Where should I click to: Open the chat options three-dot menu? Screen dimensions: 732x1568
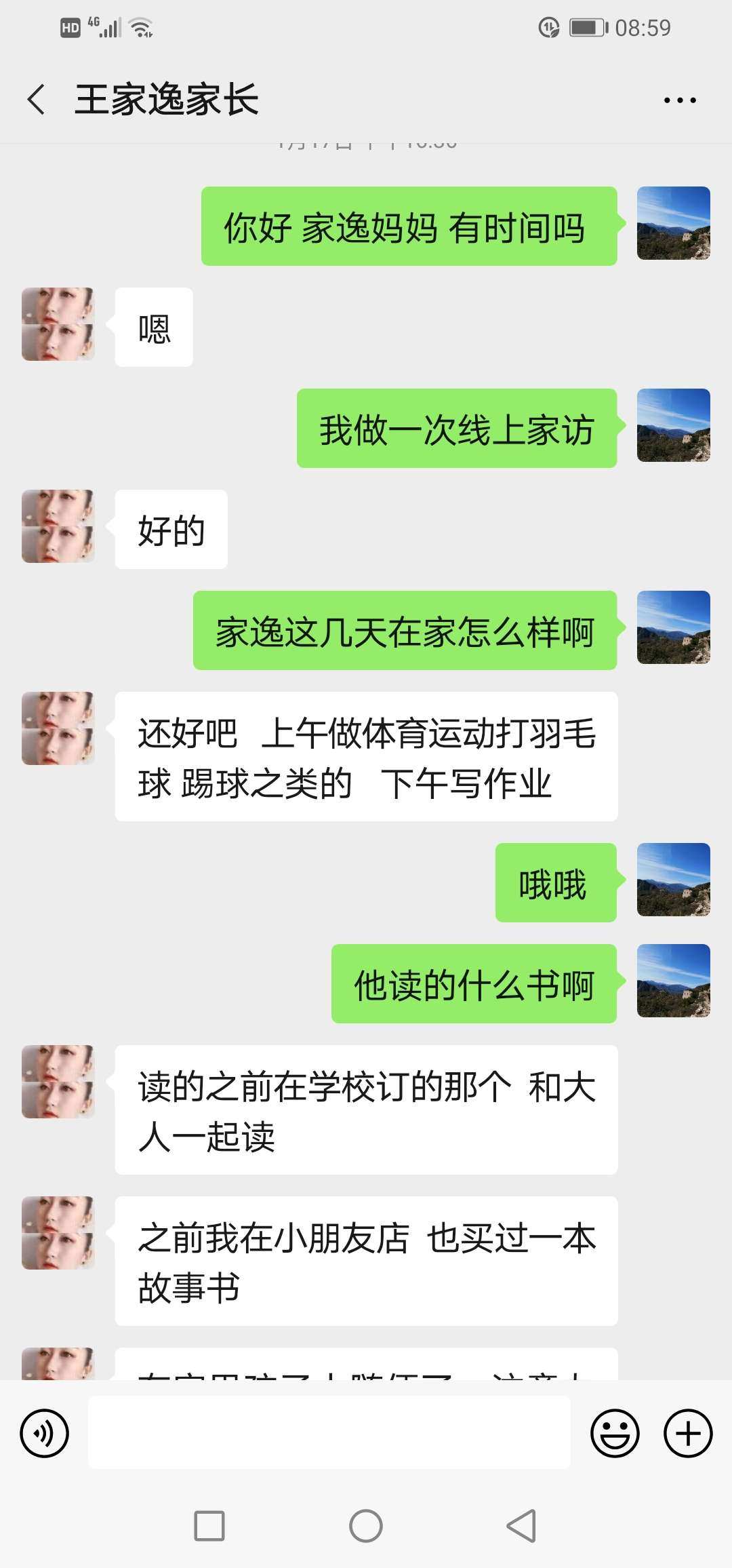[x=679, y=100]
